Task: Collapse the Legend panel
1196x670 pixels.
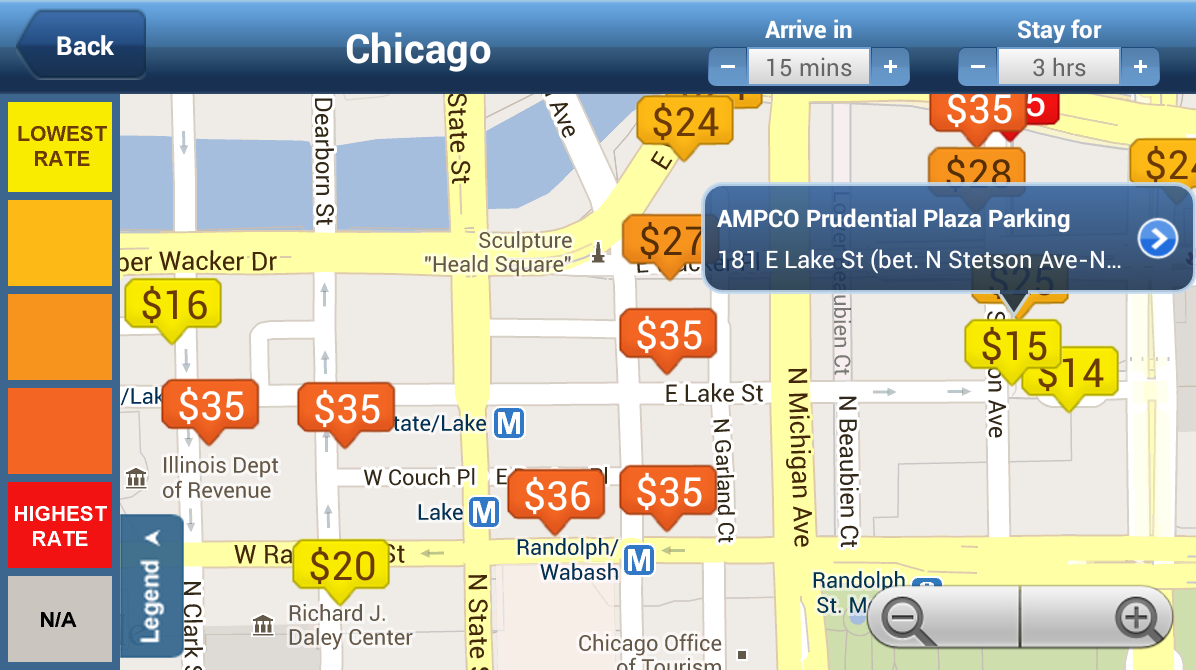Action: (151, 585)
